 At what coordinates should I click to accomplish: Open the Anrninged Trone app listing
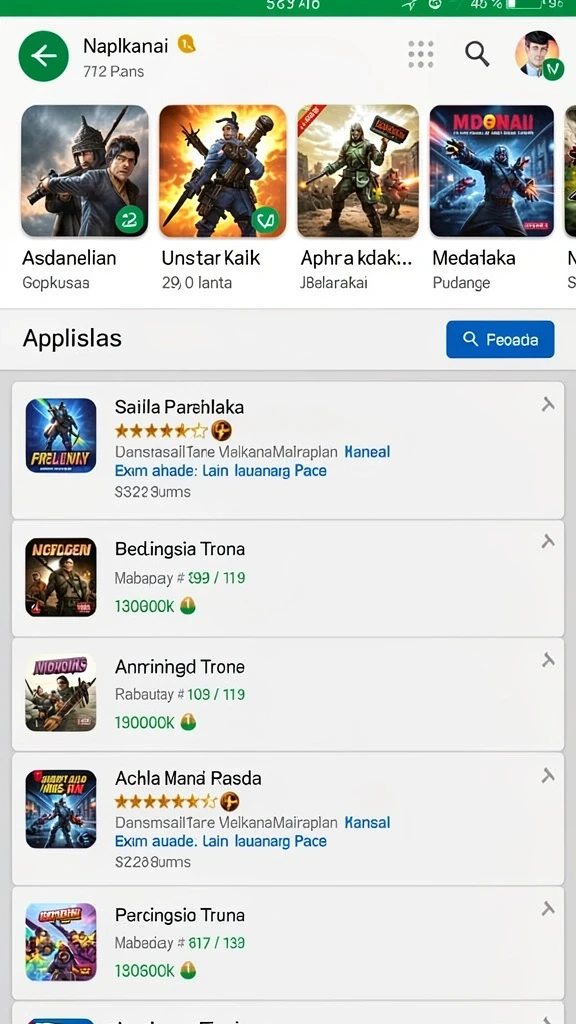288,695
